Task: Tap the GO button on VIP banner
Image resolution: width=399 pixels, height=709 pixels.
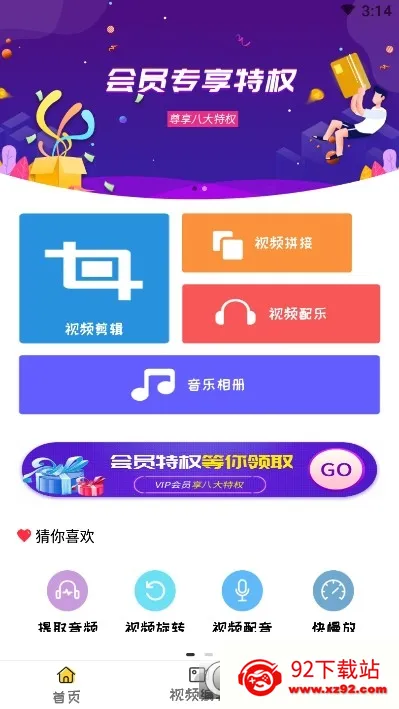Action: pos(336,470)
